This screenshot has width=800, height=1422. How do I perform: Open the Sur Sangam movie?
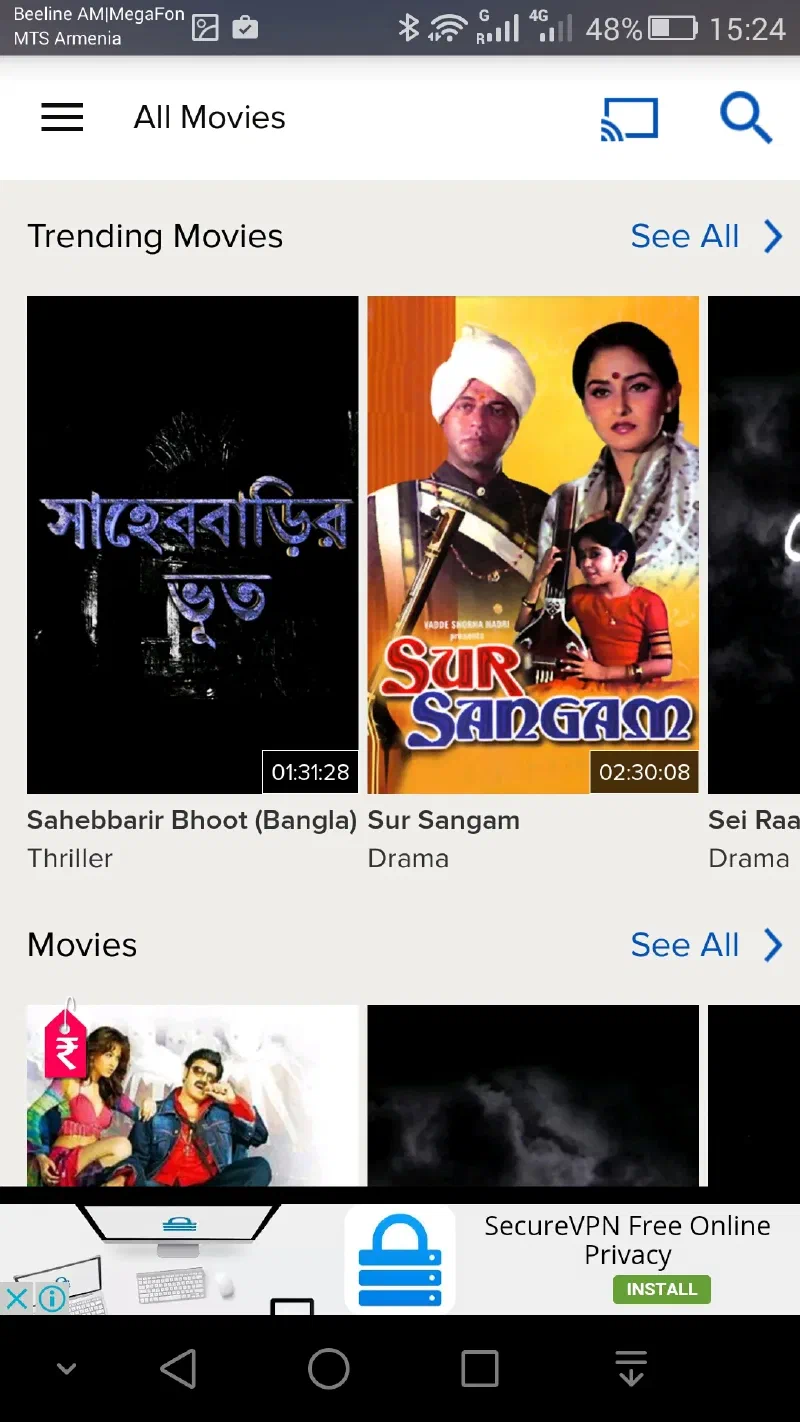pyautogui.click(x=533, y=545)
